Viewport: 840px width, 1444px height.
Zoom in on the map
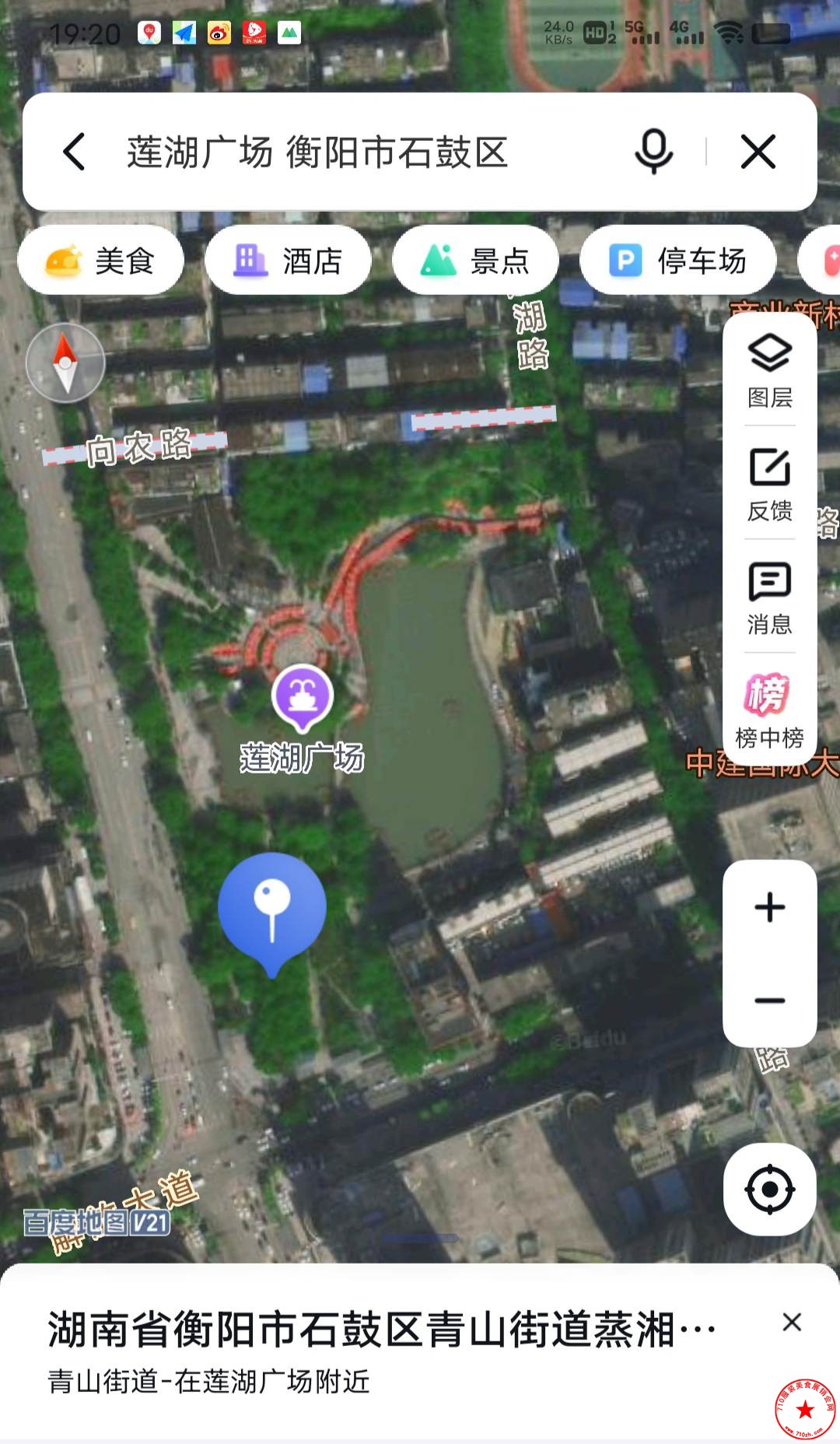pyautogui.click(x=770, y=907)
